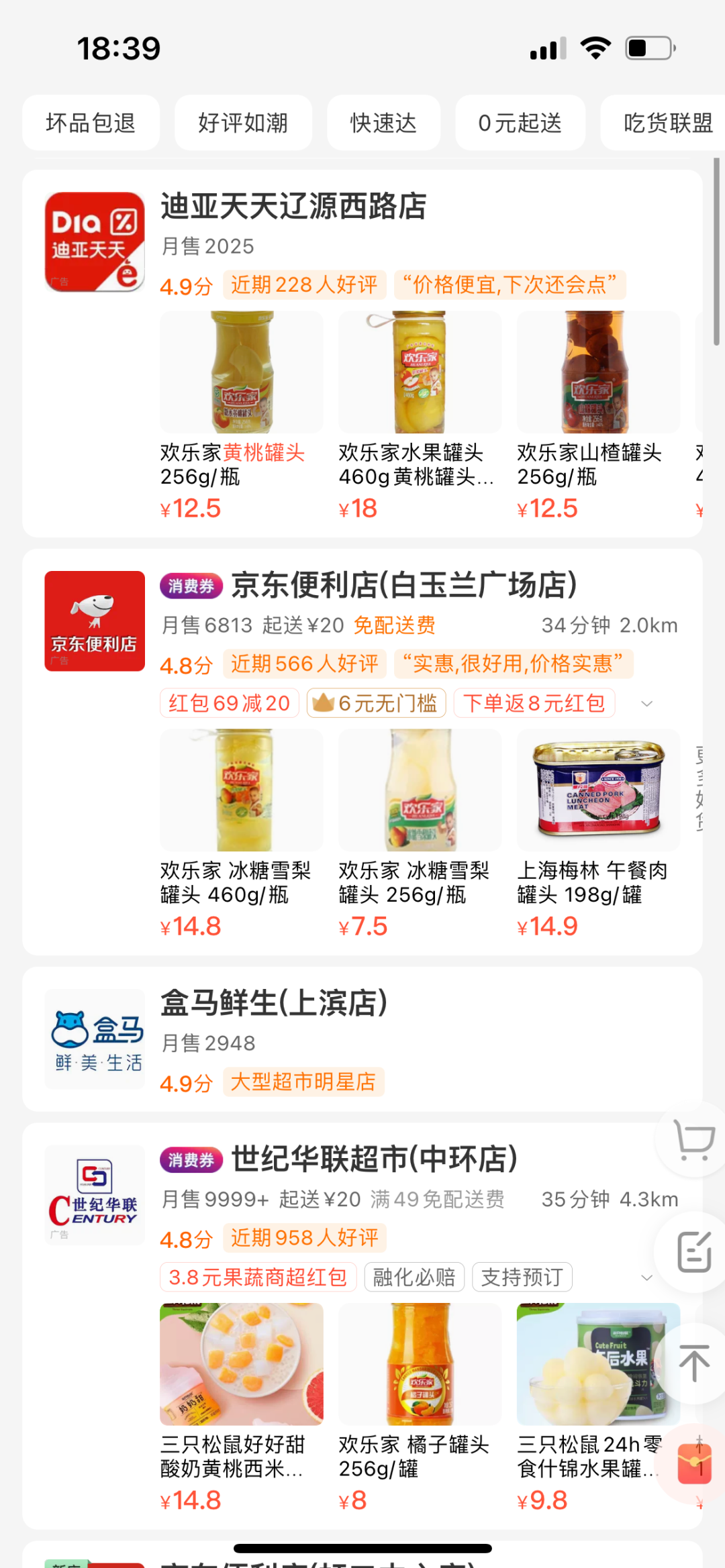This screenshot has width=725, height=1568.
Task: Expand 京东便利店 coupon details chevron
Action: [x=646, y=704]
